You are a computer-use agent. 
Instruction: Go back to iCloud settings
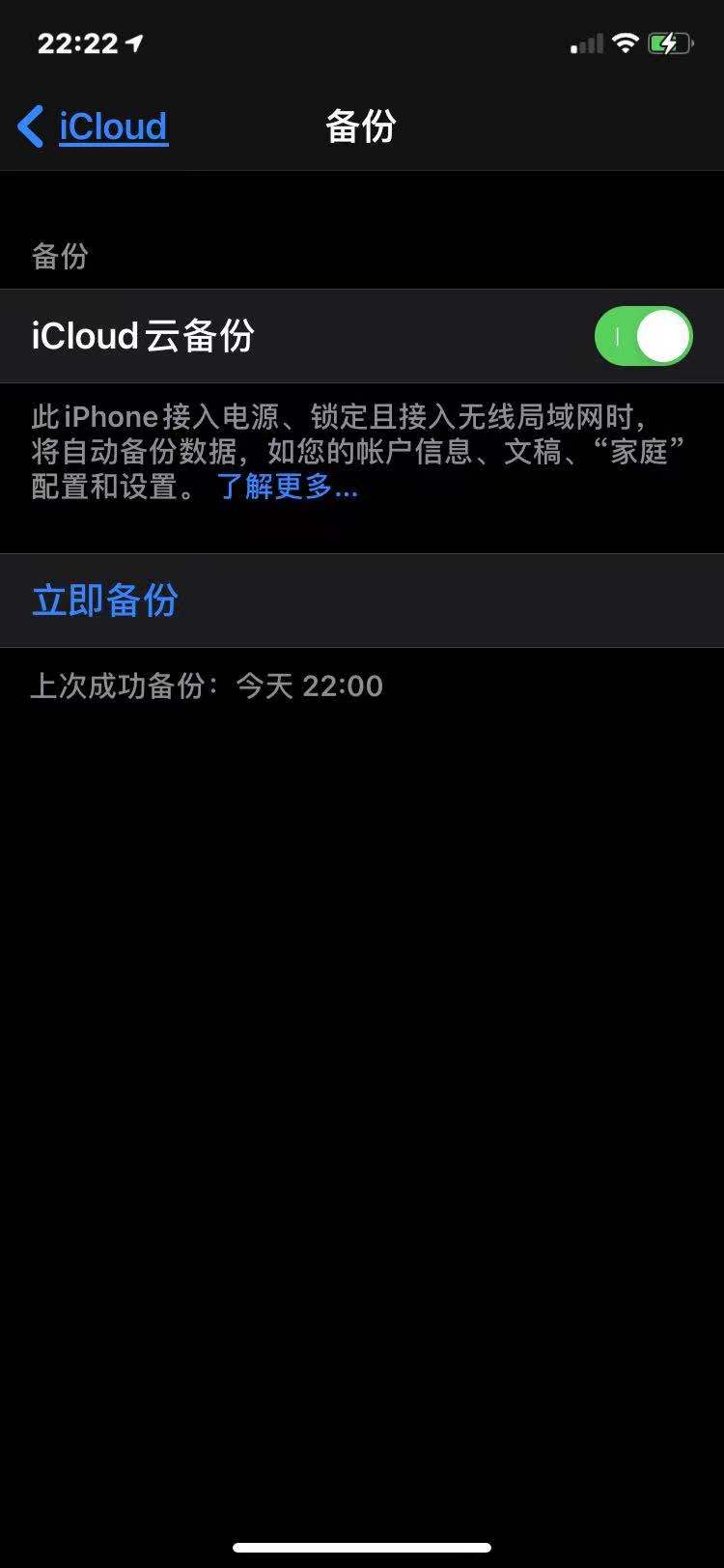(94, 126)
